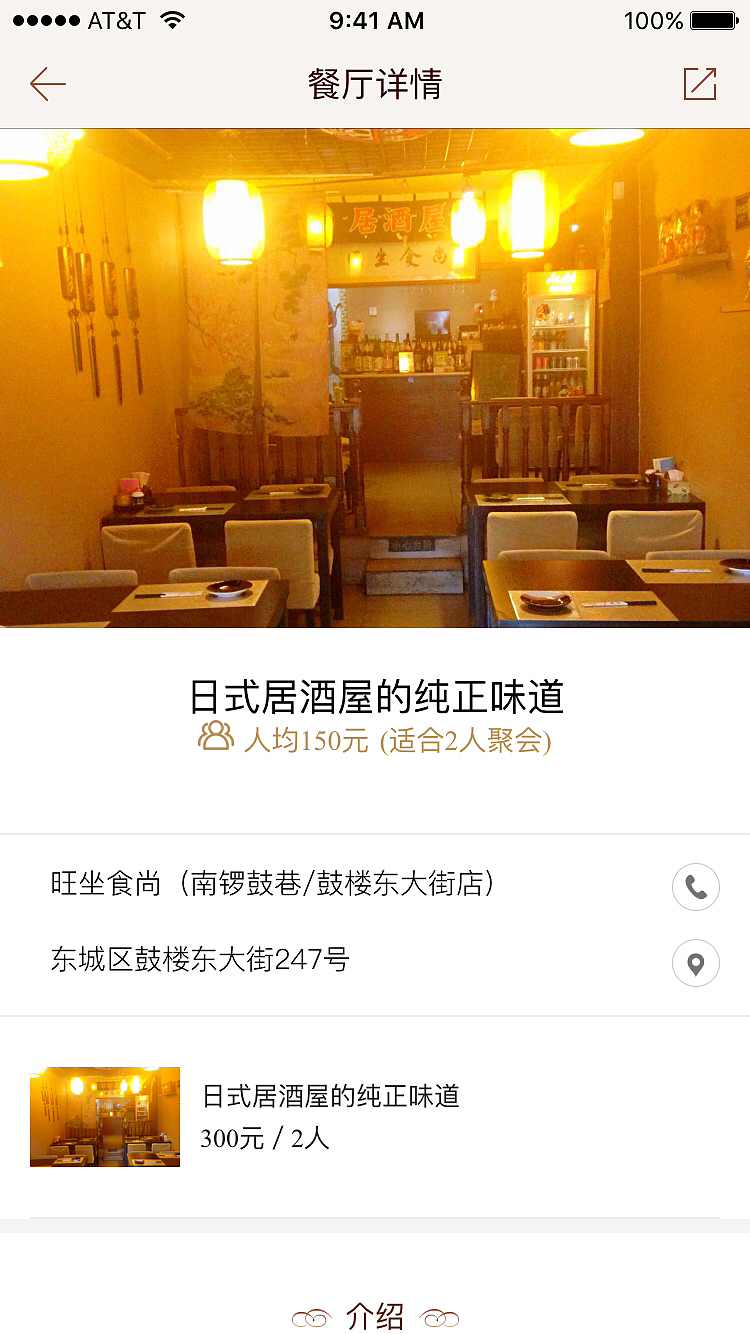Click the 餐厅详情 title bar text

[375, 86]
